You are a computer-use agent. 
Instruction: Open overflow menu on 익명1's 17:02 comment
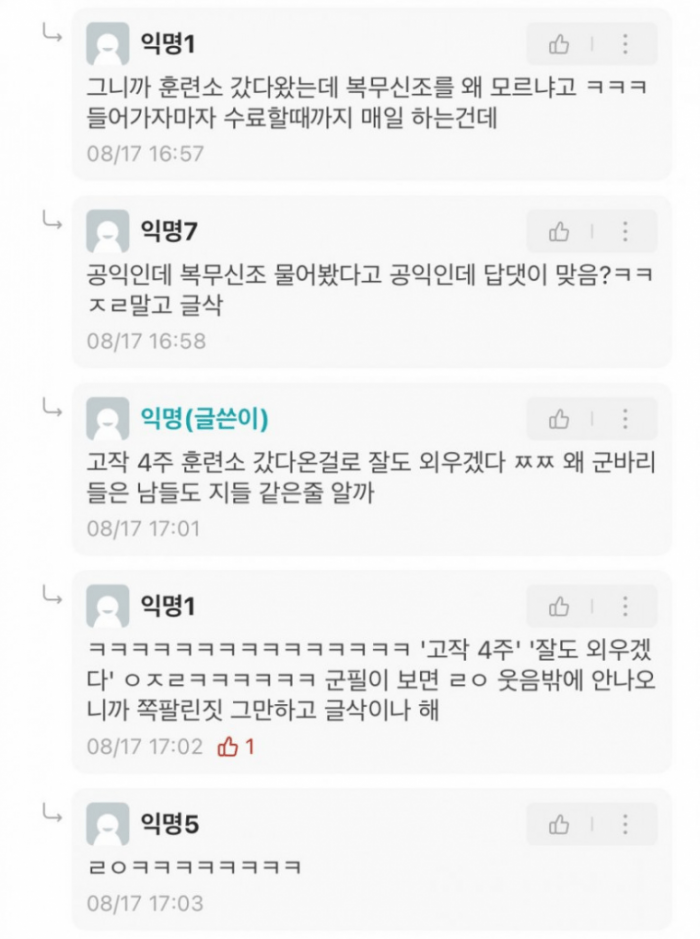pos(625,606)
